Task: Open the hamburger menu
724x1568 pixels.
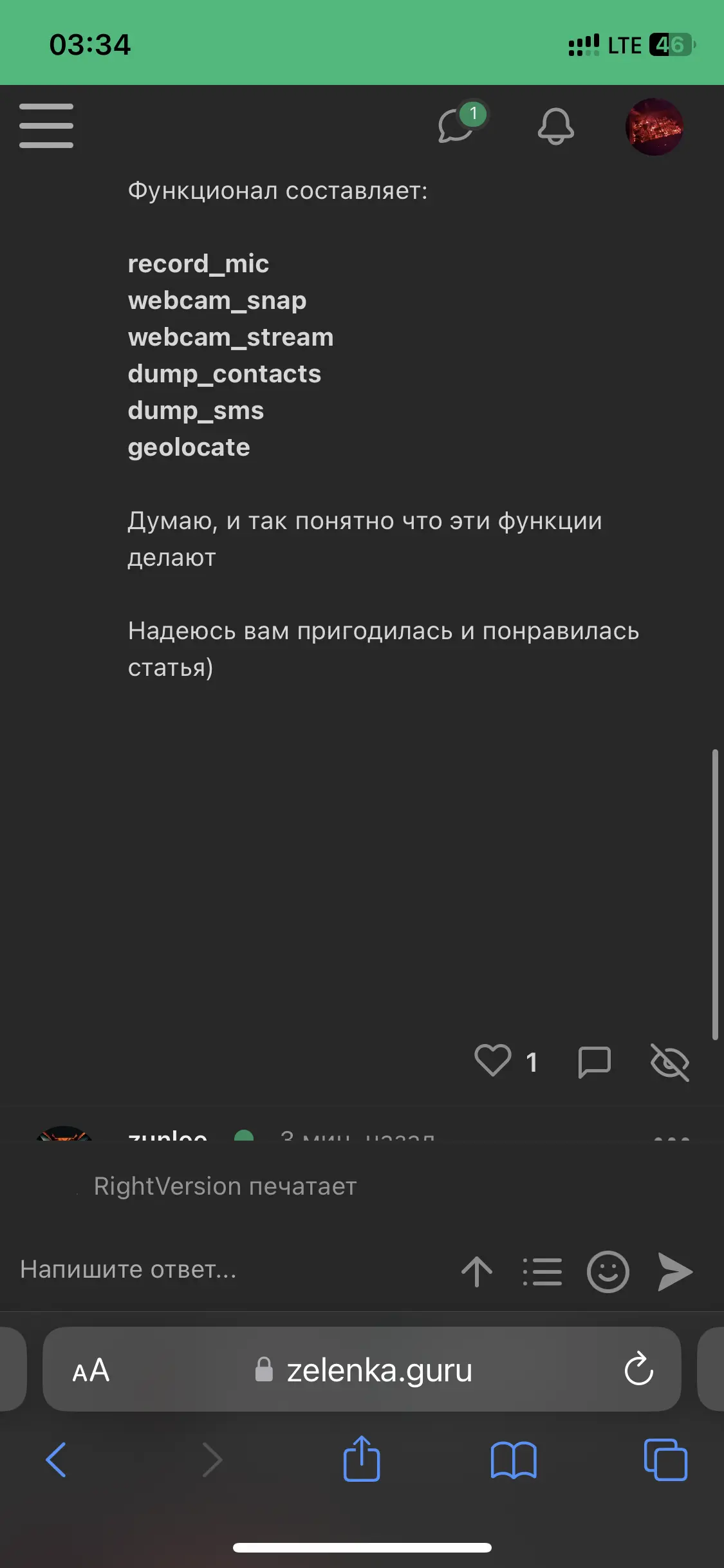Action: tap(46, 126)
